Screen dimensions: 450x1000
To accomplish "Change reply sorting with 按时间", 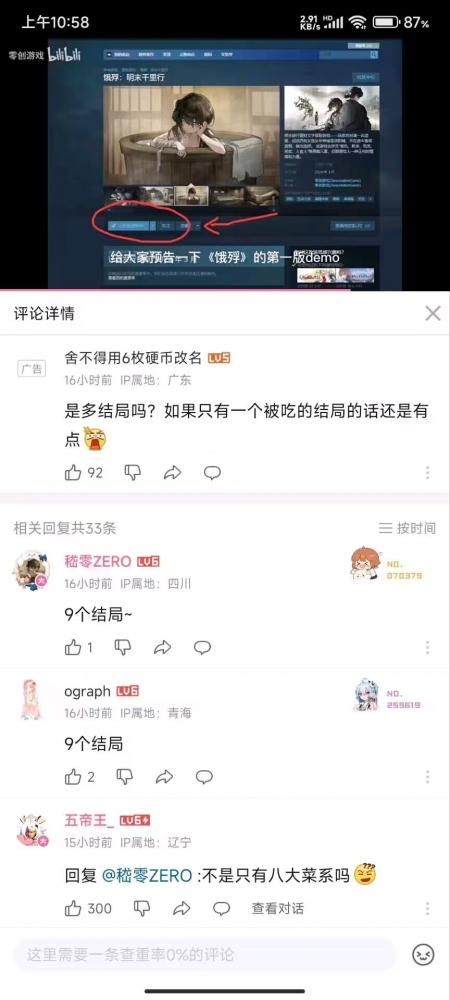I will point(407,528).
